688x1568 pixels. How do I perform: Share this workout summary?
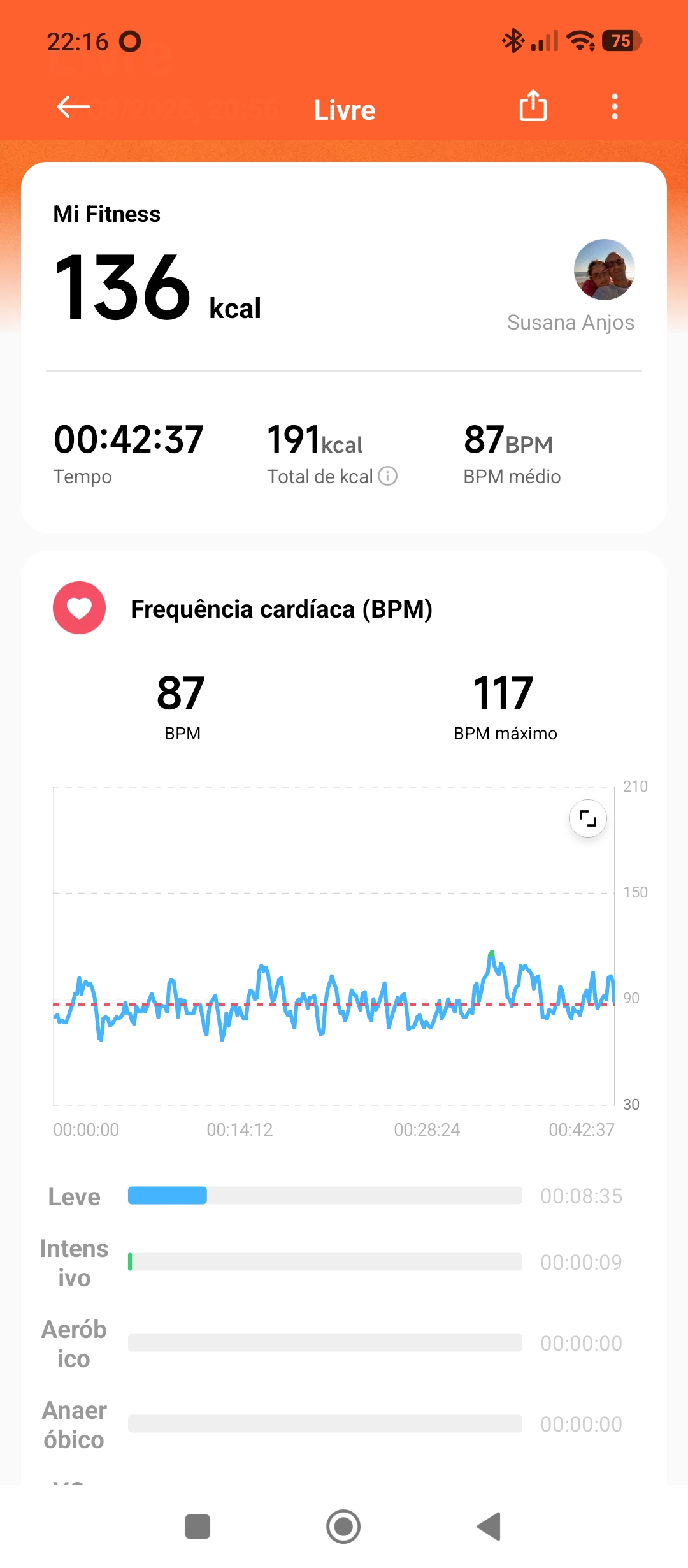point(533,105)
